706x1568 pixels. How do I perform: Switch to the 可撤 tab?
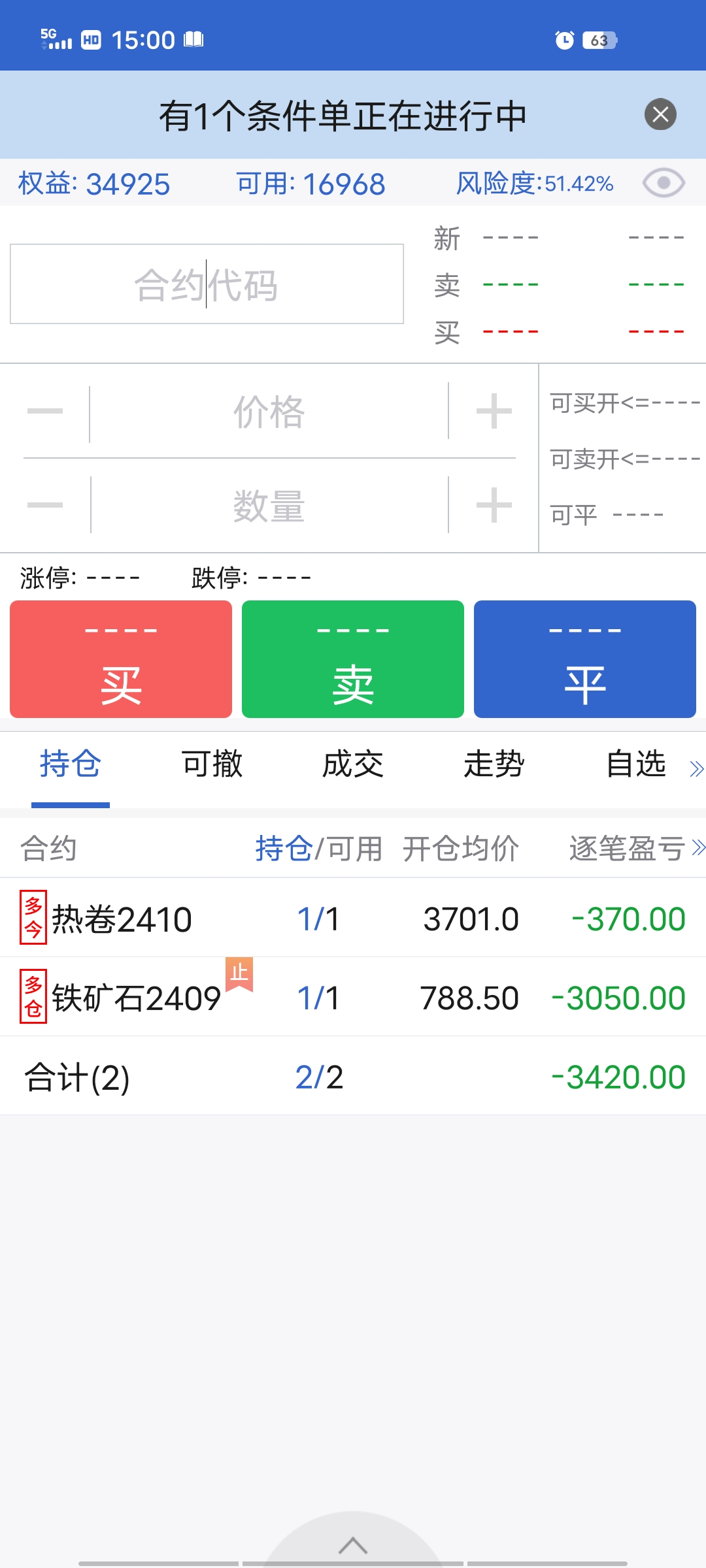pos(212,764)
